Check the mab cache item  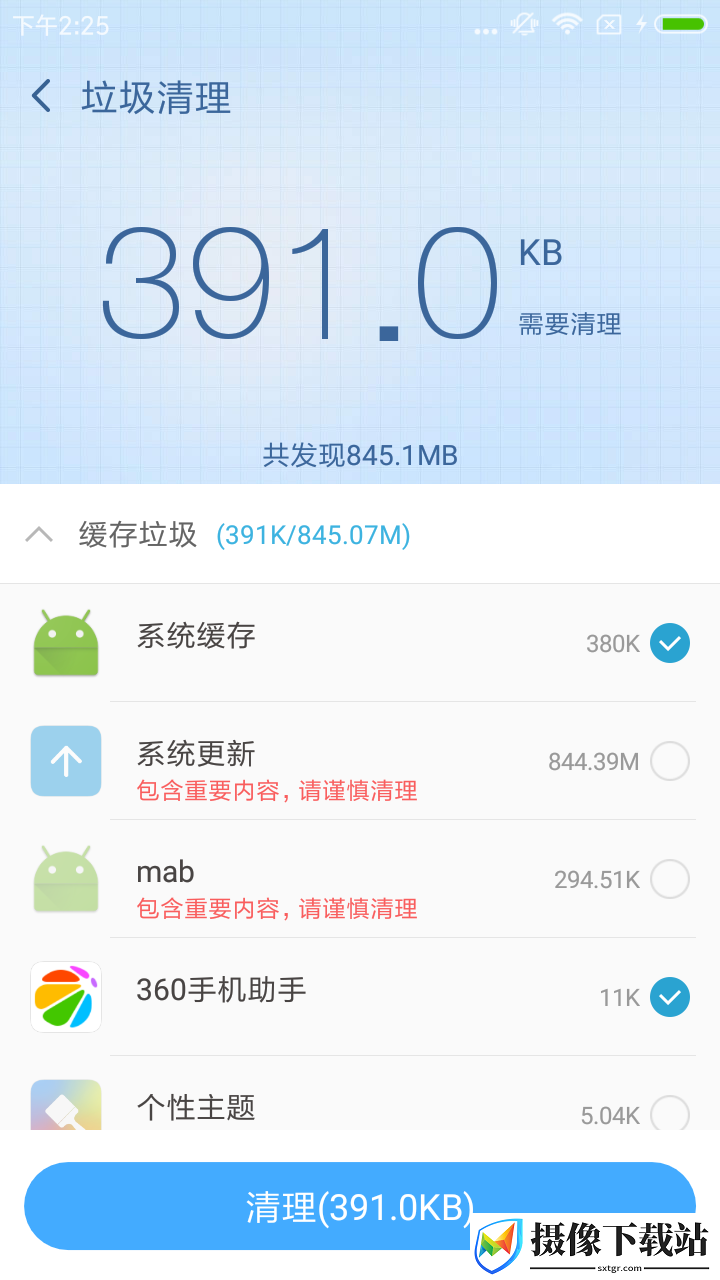pyautogui.click(x=670, y=879)
